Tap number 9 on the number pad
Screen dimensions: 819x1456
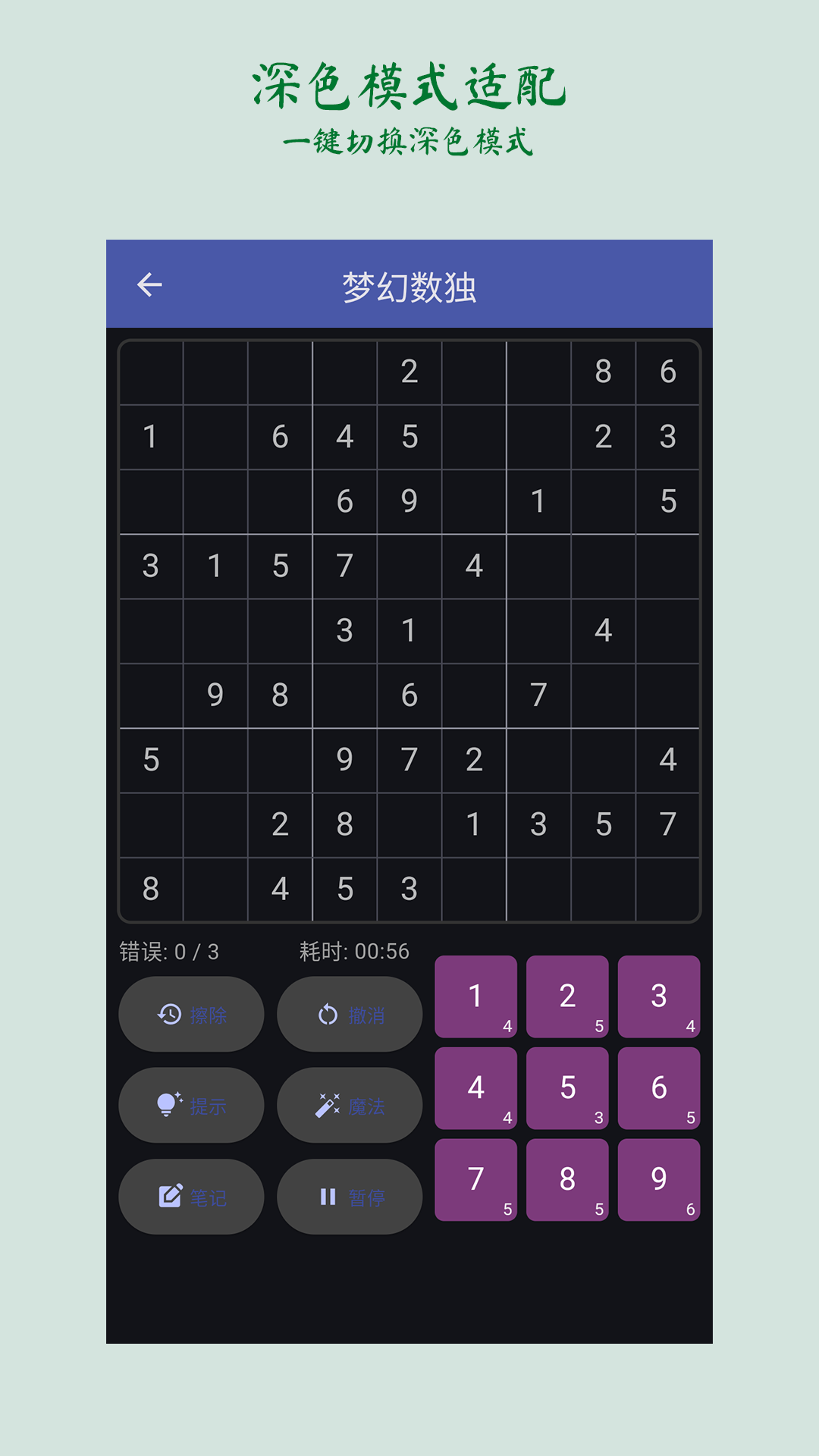658,1181
